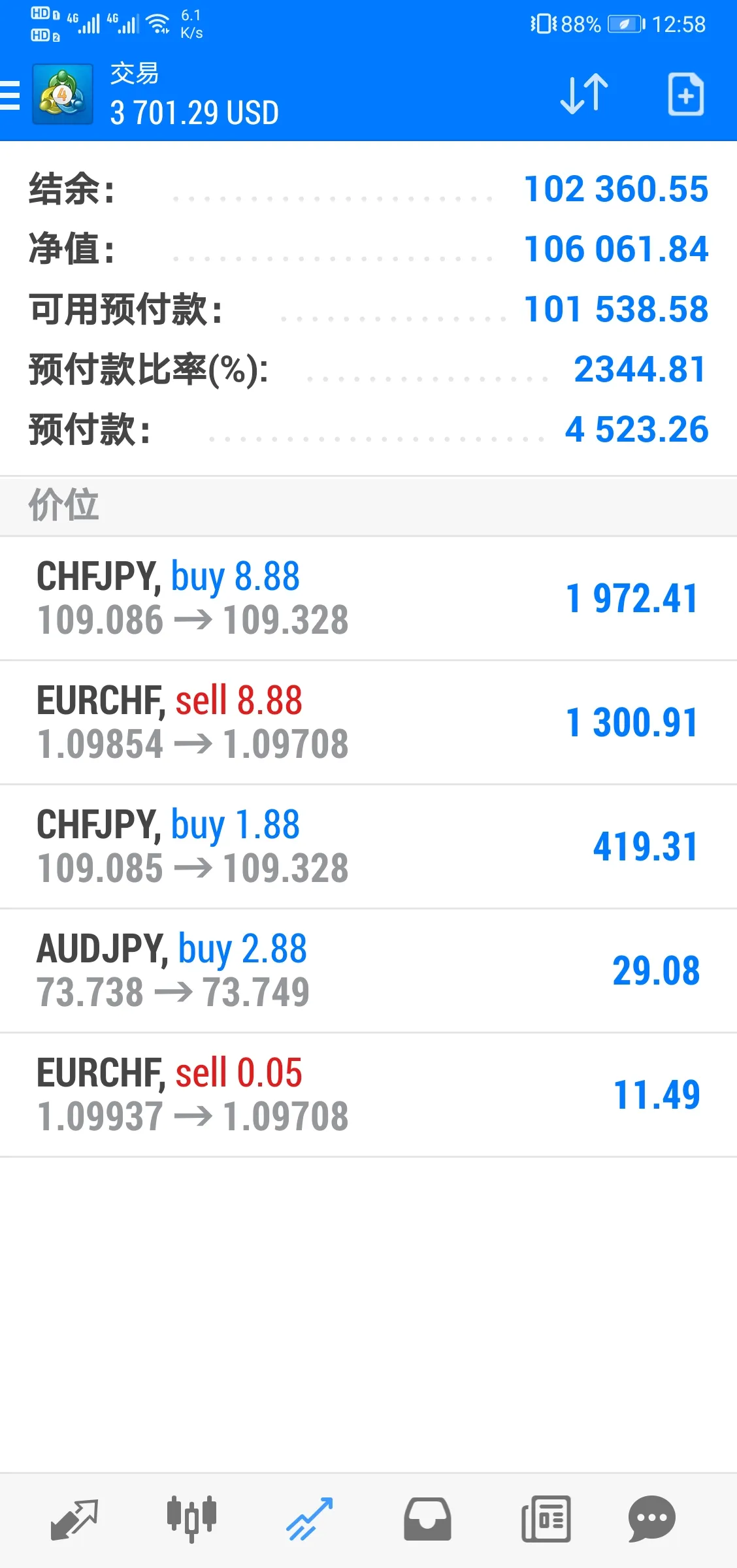This screenshot has height=1568, width=737.
Task: Switch to the Quotes tab
Action: [74, 1520]
